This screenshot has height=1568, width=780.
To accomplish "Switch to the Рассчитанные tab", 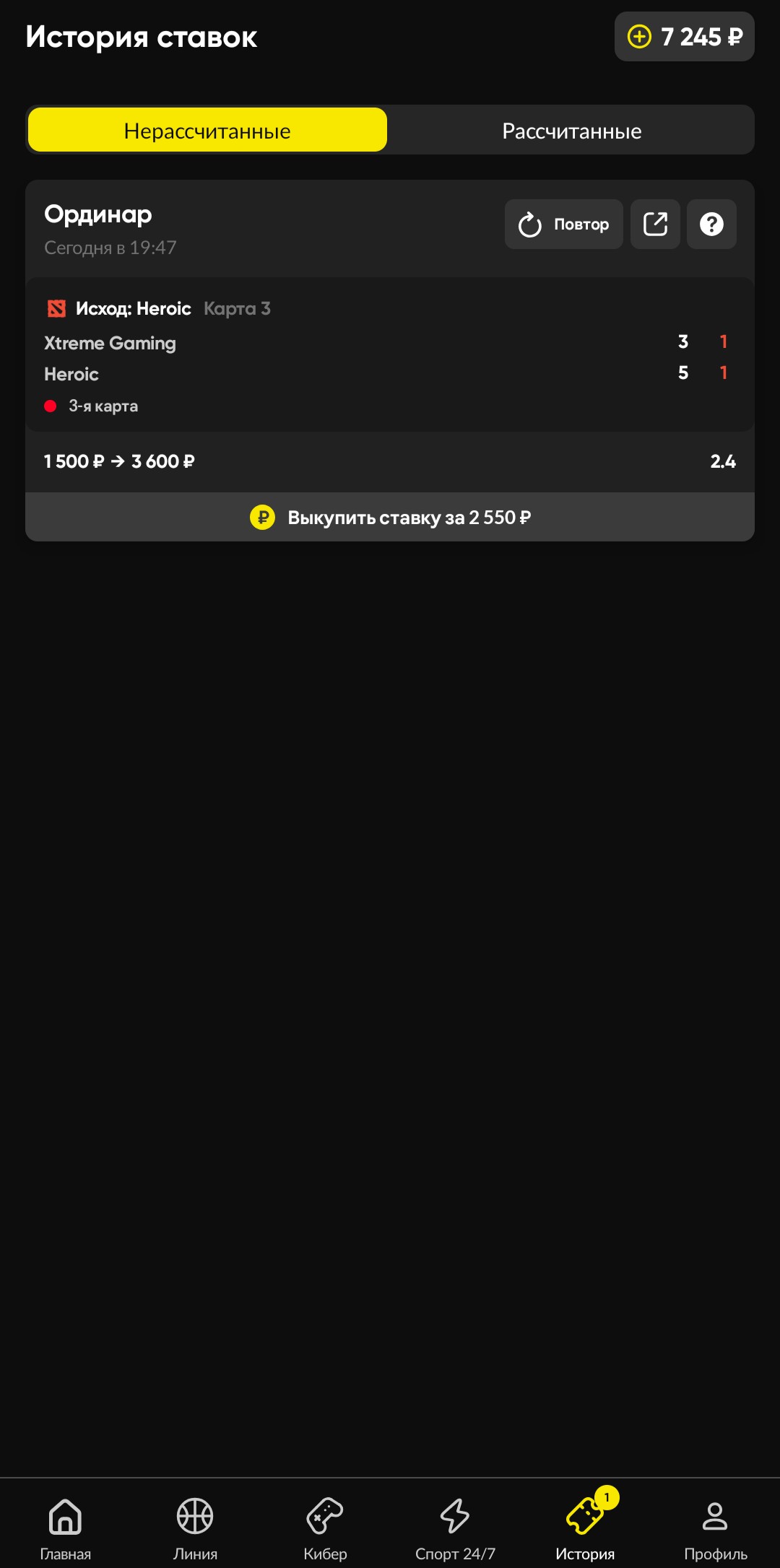I will (571, 131).
